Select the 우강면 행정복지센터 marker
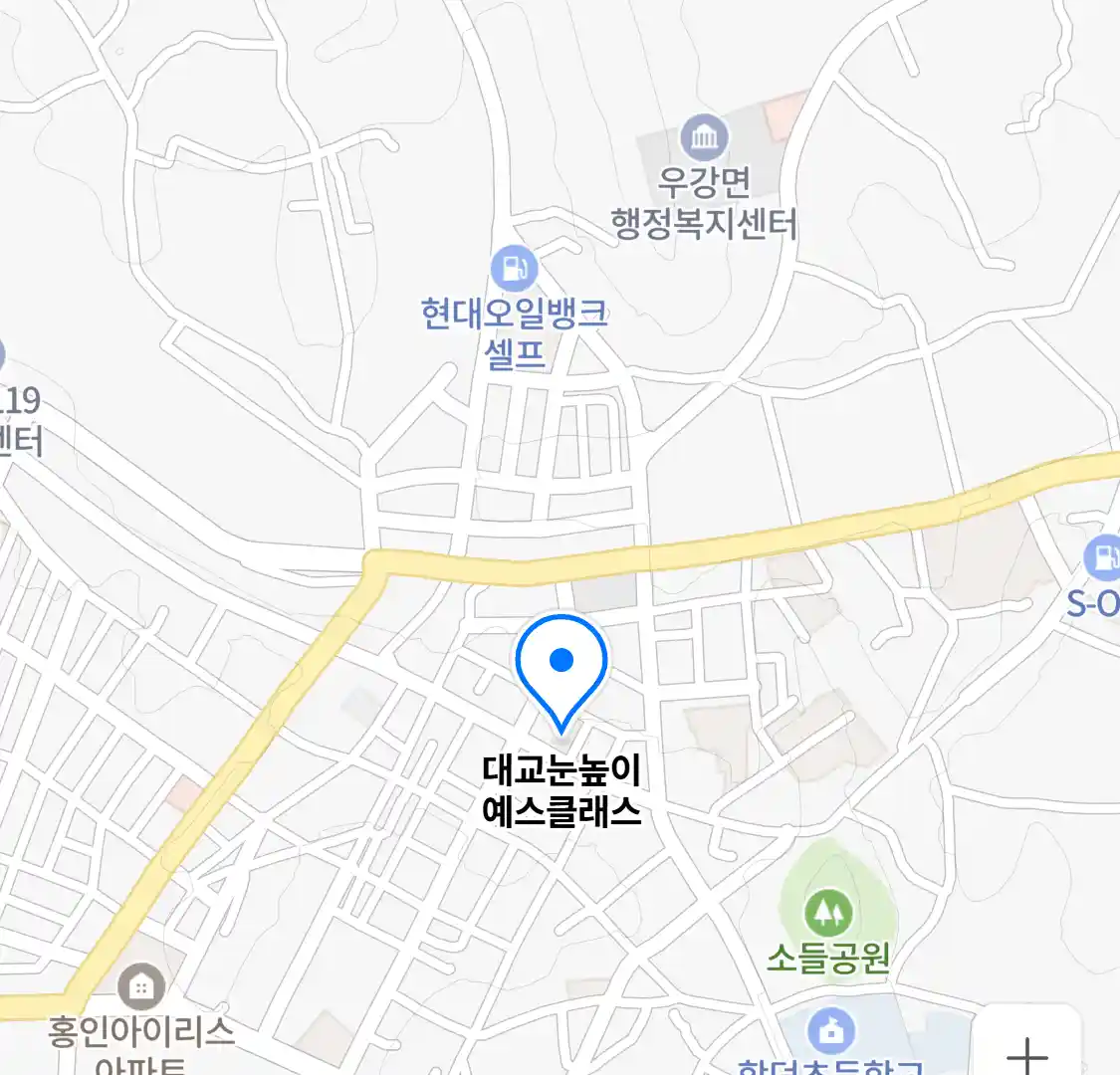Viewport: 1120px width, 1075px height. pos(704,137)
